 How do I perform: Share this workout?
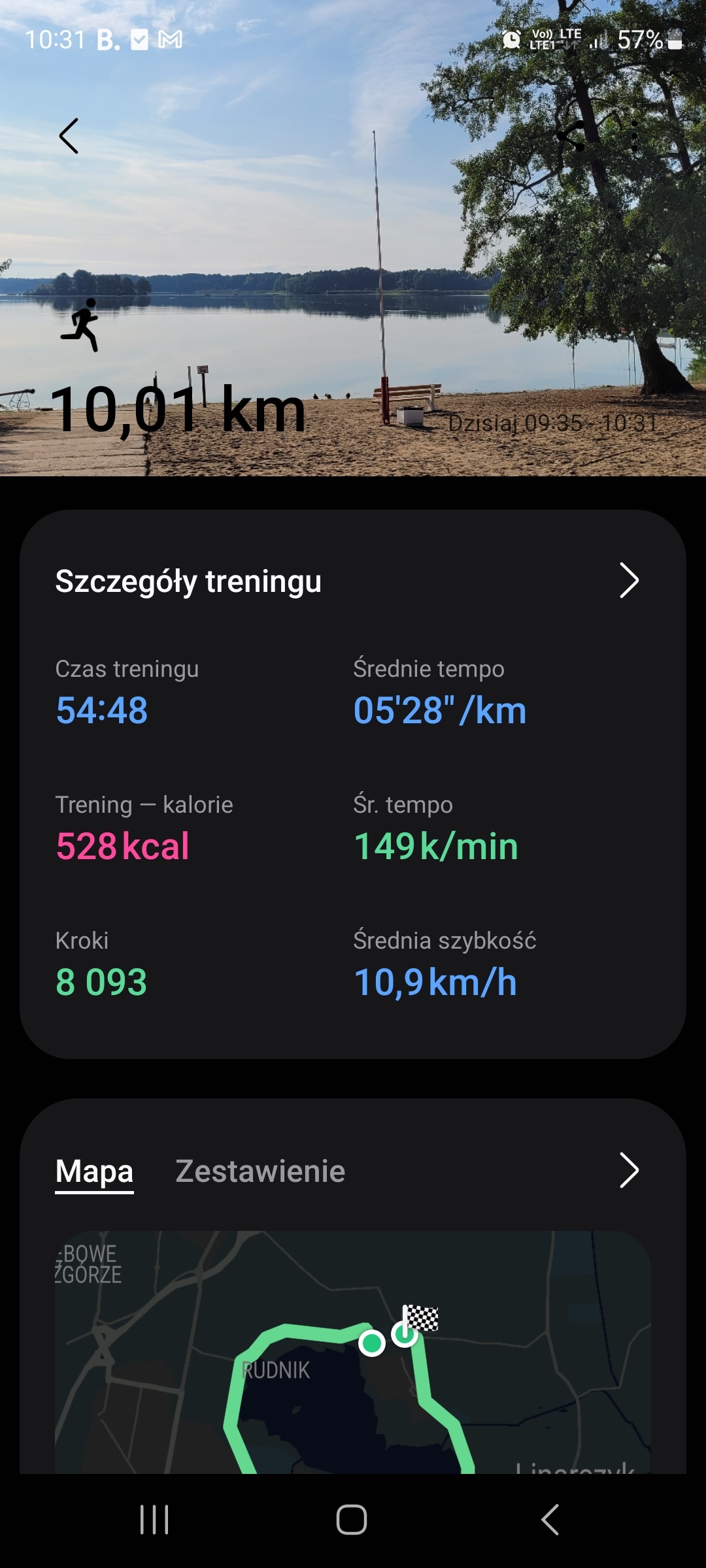tap(571, 136)
